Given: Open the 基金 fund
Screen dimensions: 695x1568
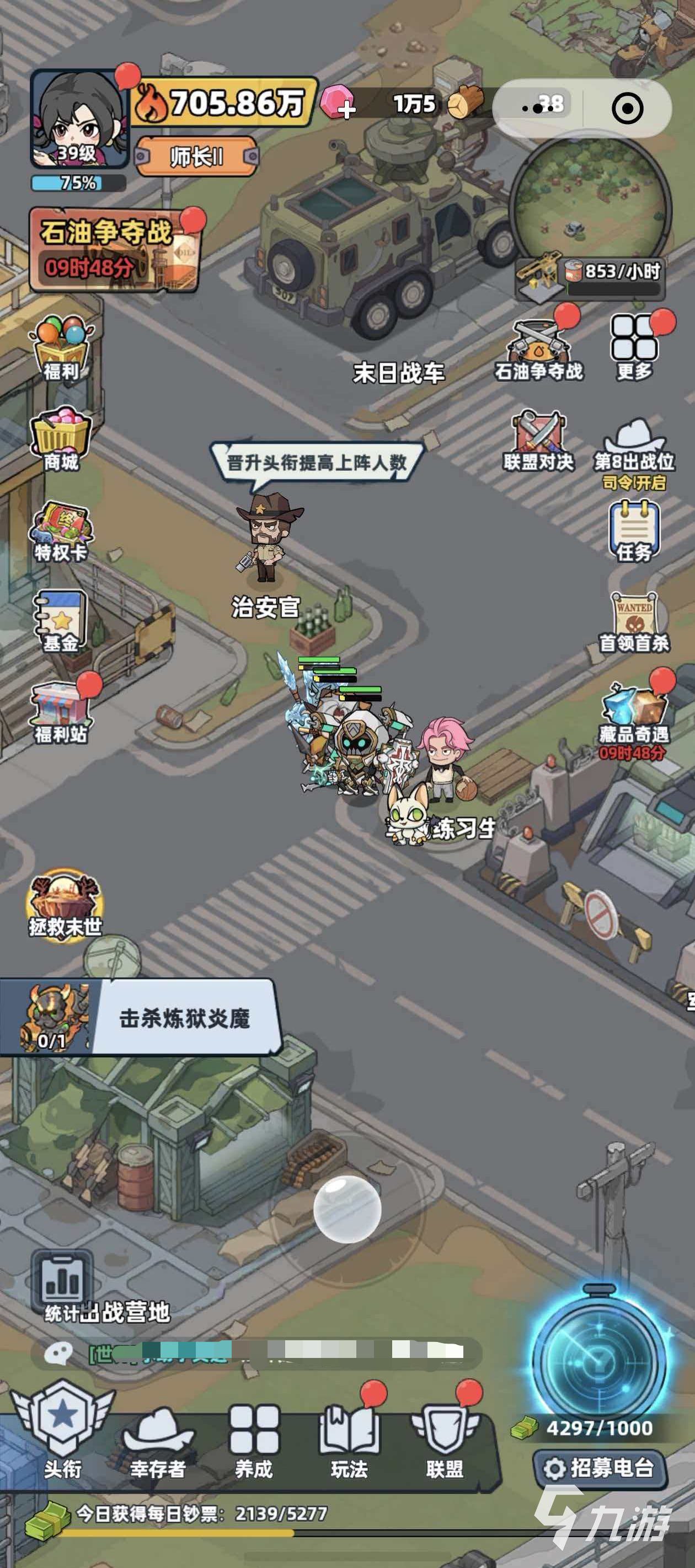Looking at the screenshot, I should 61,621.
